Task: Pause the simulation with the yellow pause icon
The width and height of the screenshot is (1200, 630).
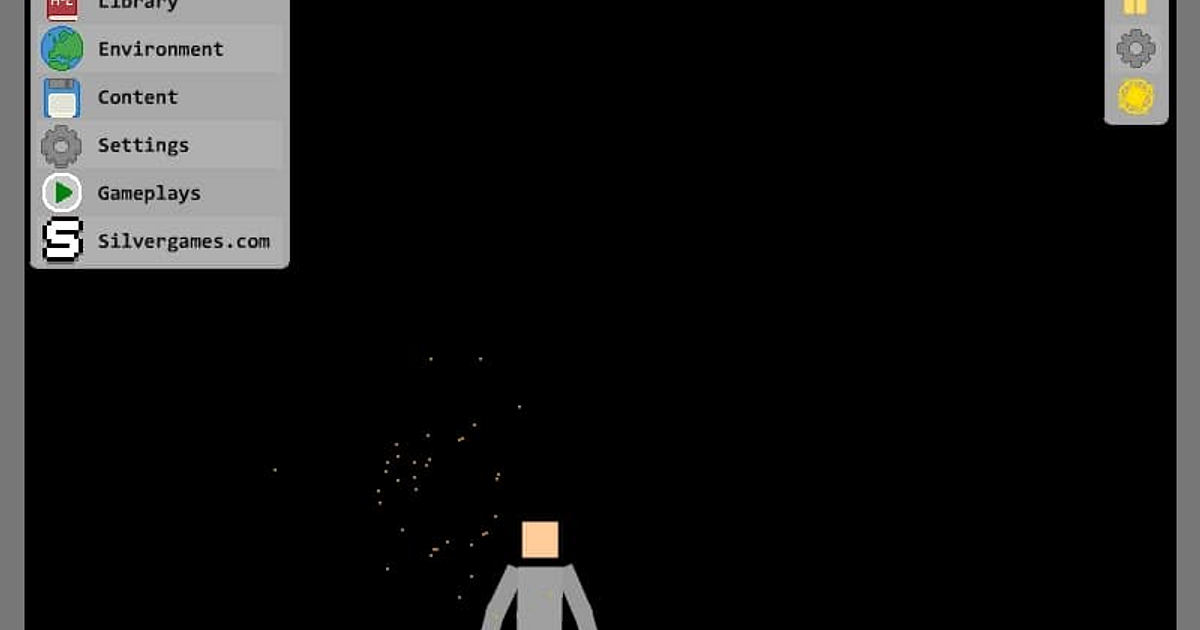Action: click(x=1136, y=6)
